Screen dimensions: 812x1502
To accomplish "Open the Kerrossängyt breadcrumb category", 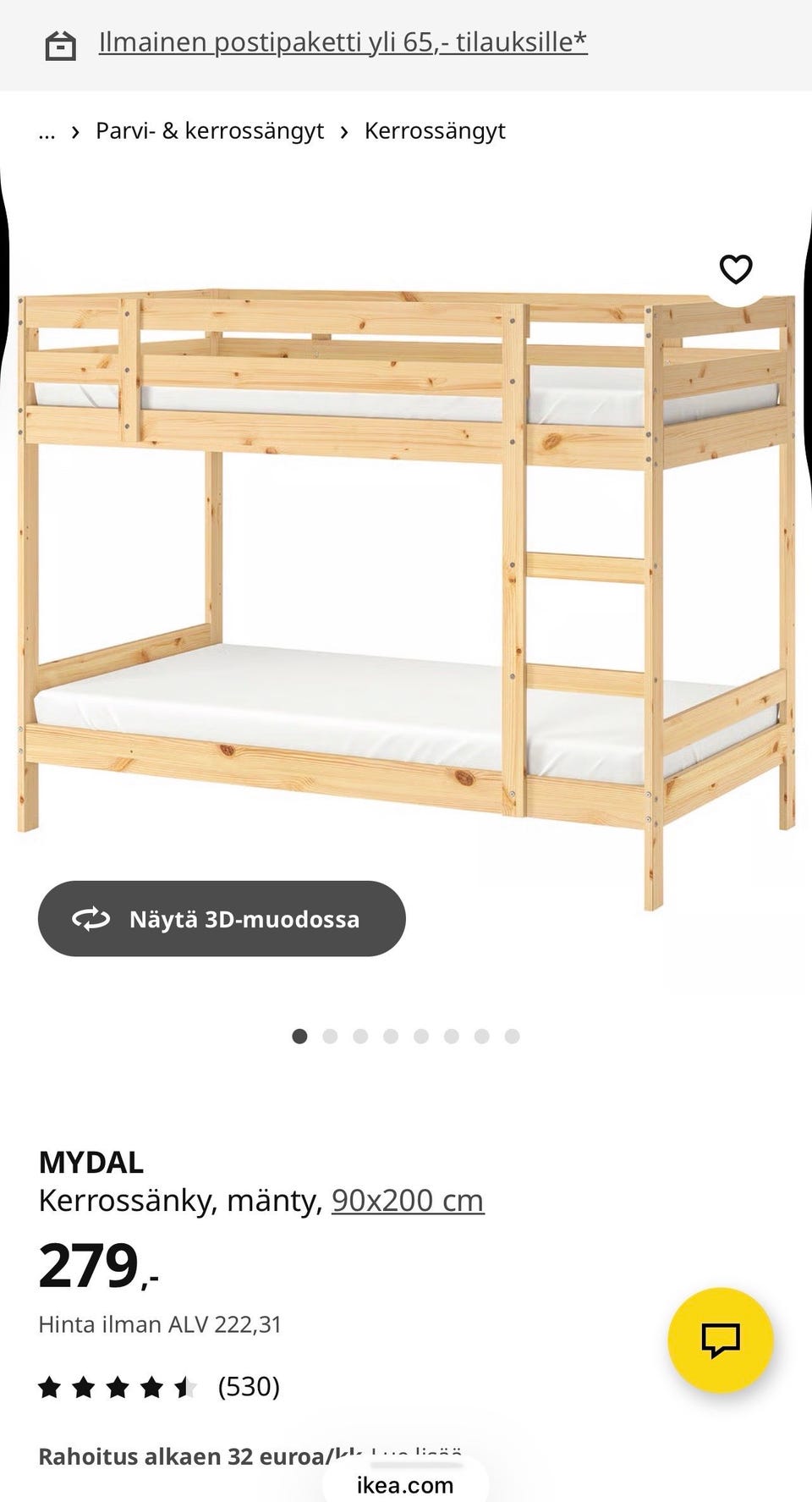I will point(435,131).
